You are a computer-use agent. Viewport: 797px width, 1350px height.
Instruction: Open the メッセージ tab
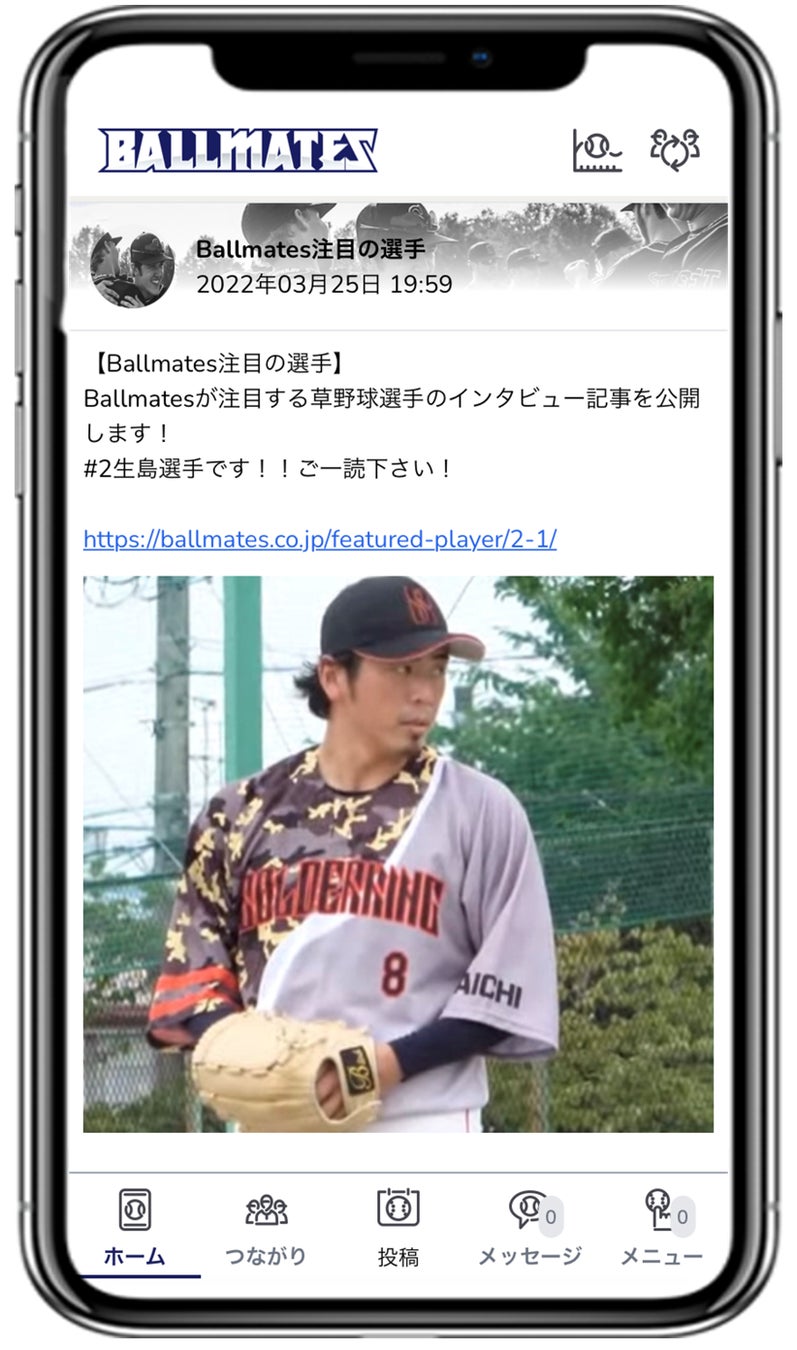click(529, 1228)
